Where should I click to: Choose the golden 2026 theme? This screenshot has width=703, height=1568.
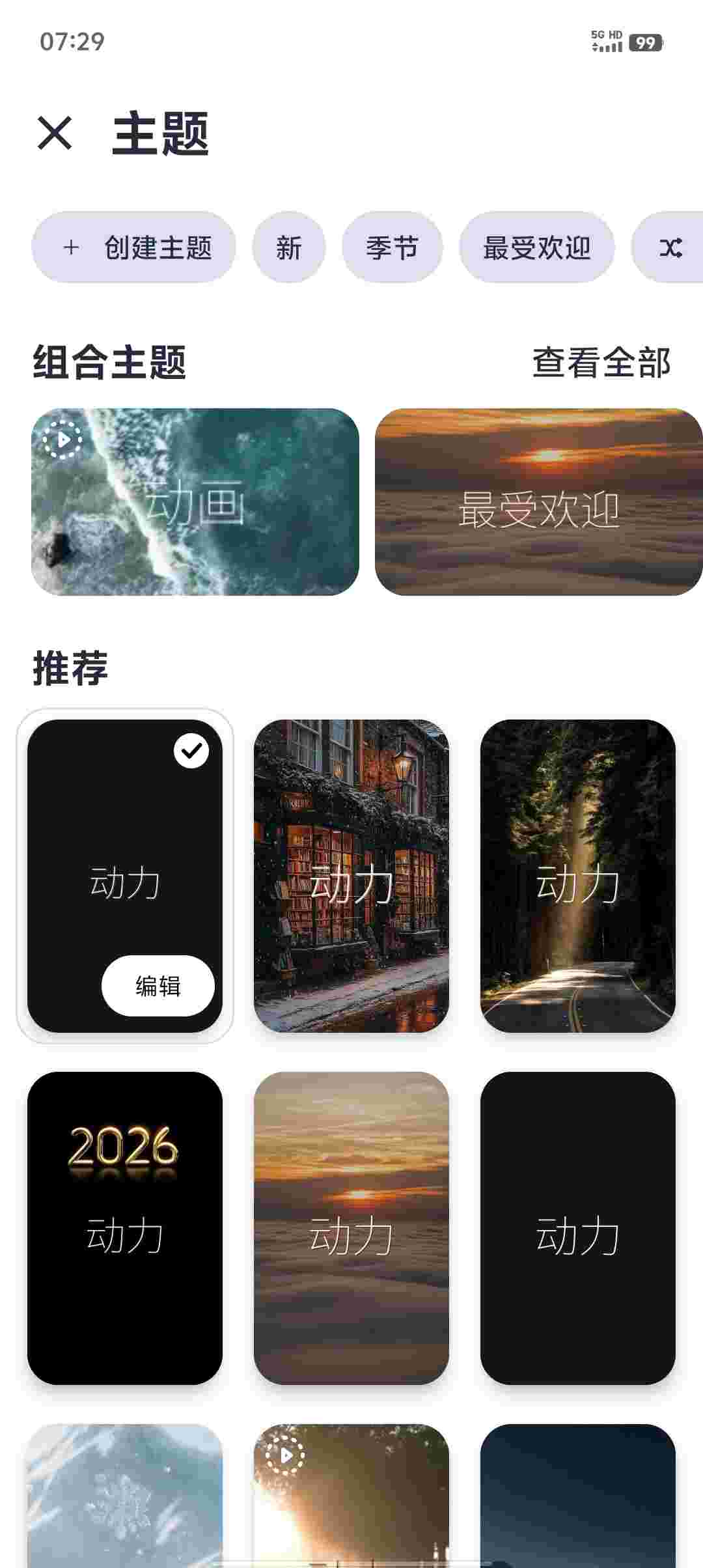[x=125, y=1228]
